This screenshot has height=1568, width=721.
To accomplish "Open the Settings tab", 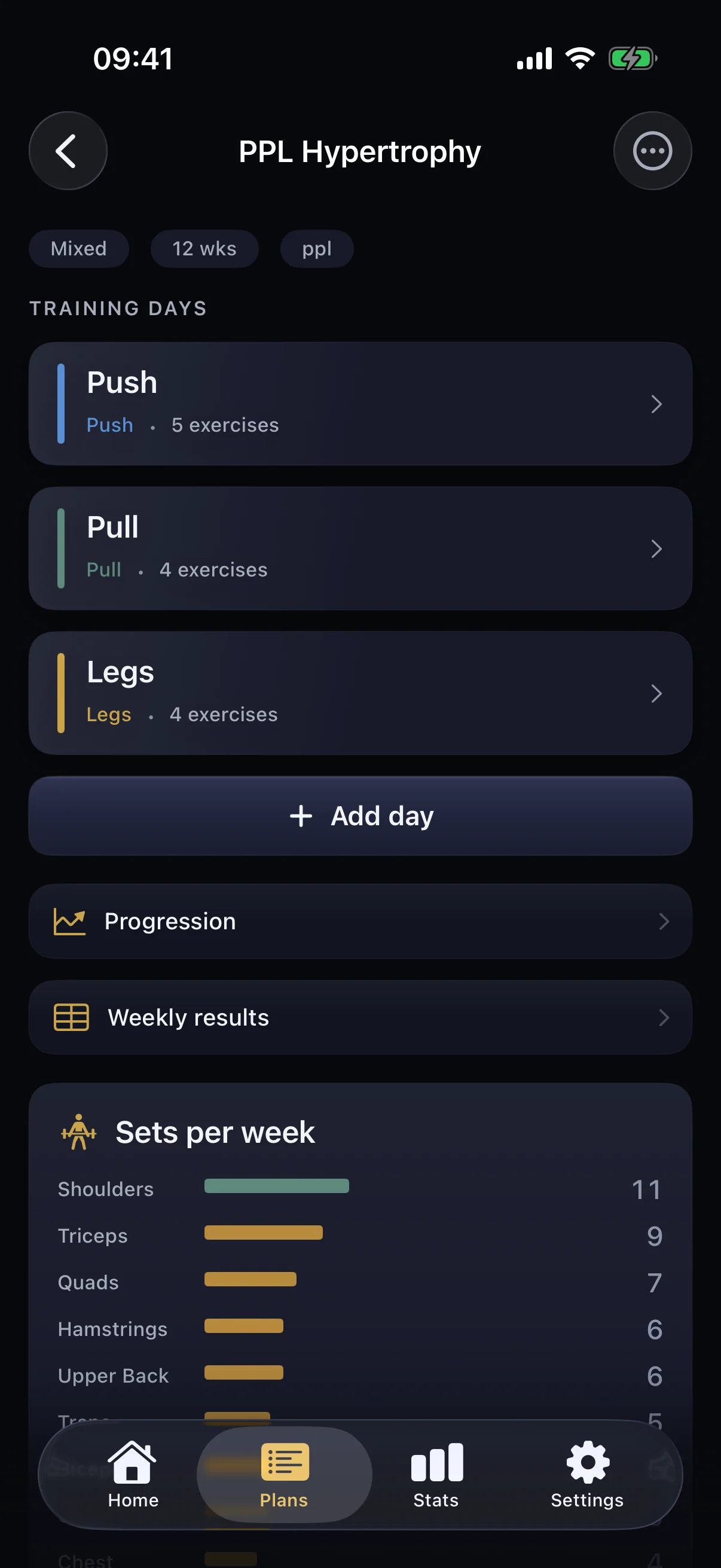I will coord(586,1474).
